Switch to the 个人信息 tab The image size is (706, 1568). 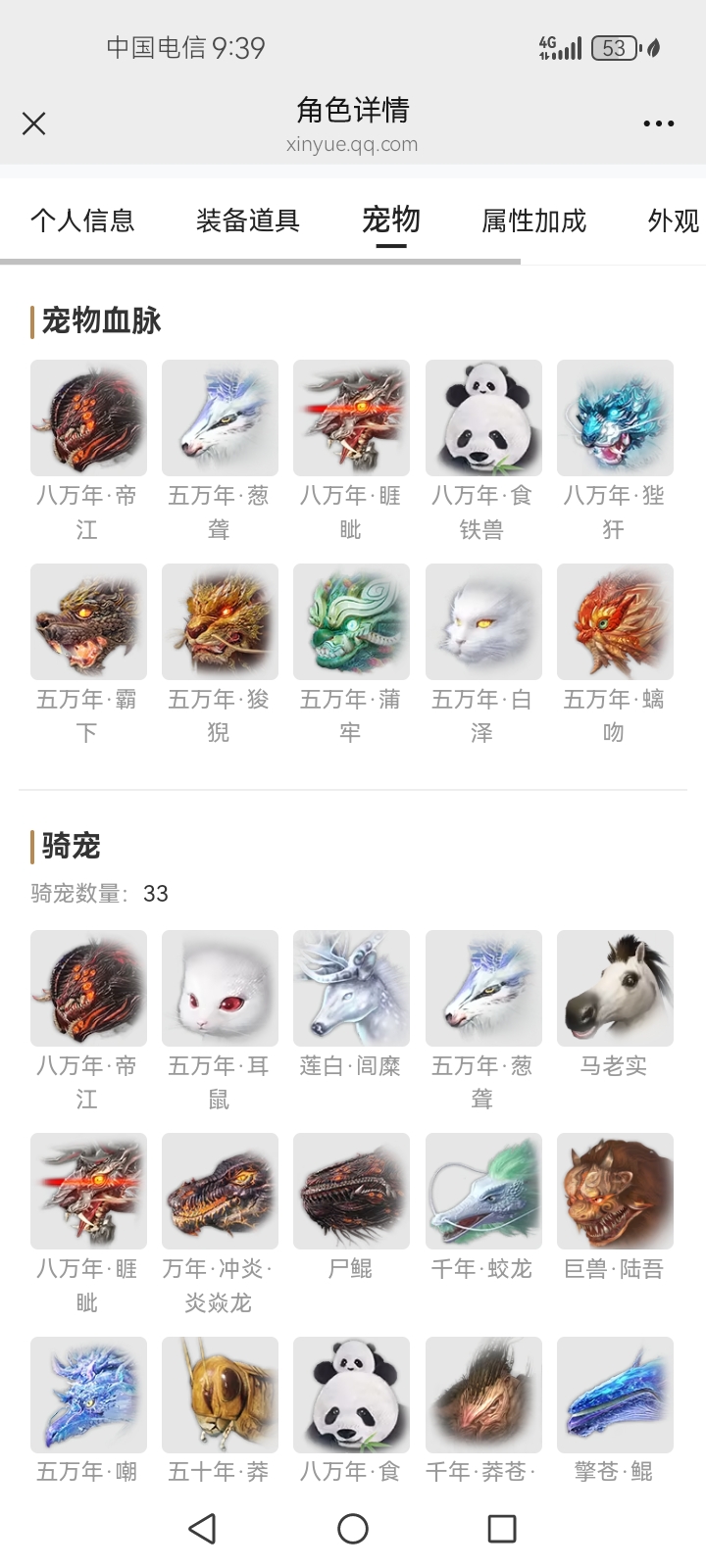[82, 220]
